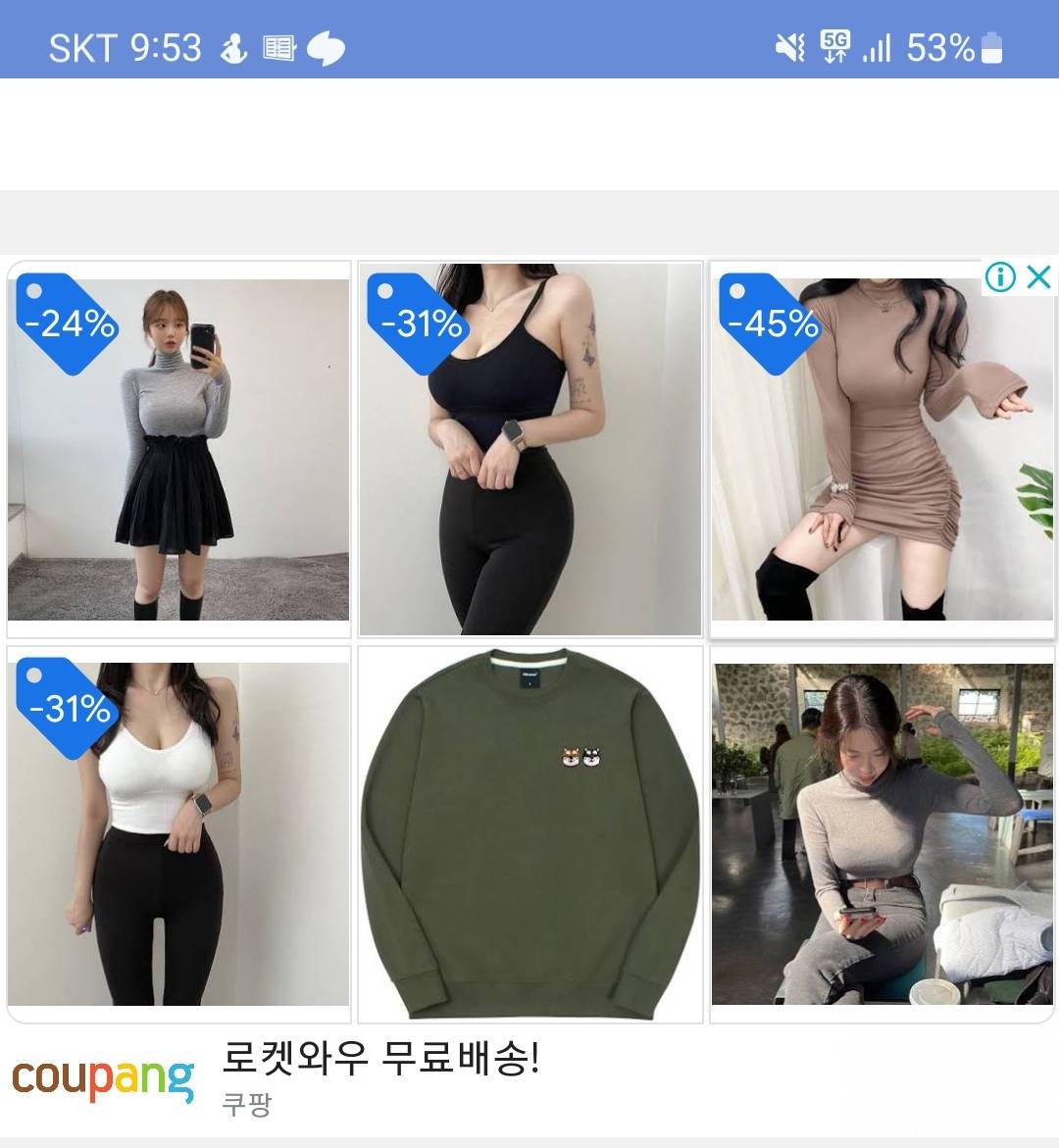Screen dimensions: 1059x1148
Task: Select the white camisole top product
Action: coord(178,834)
